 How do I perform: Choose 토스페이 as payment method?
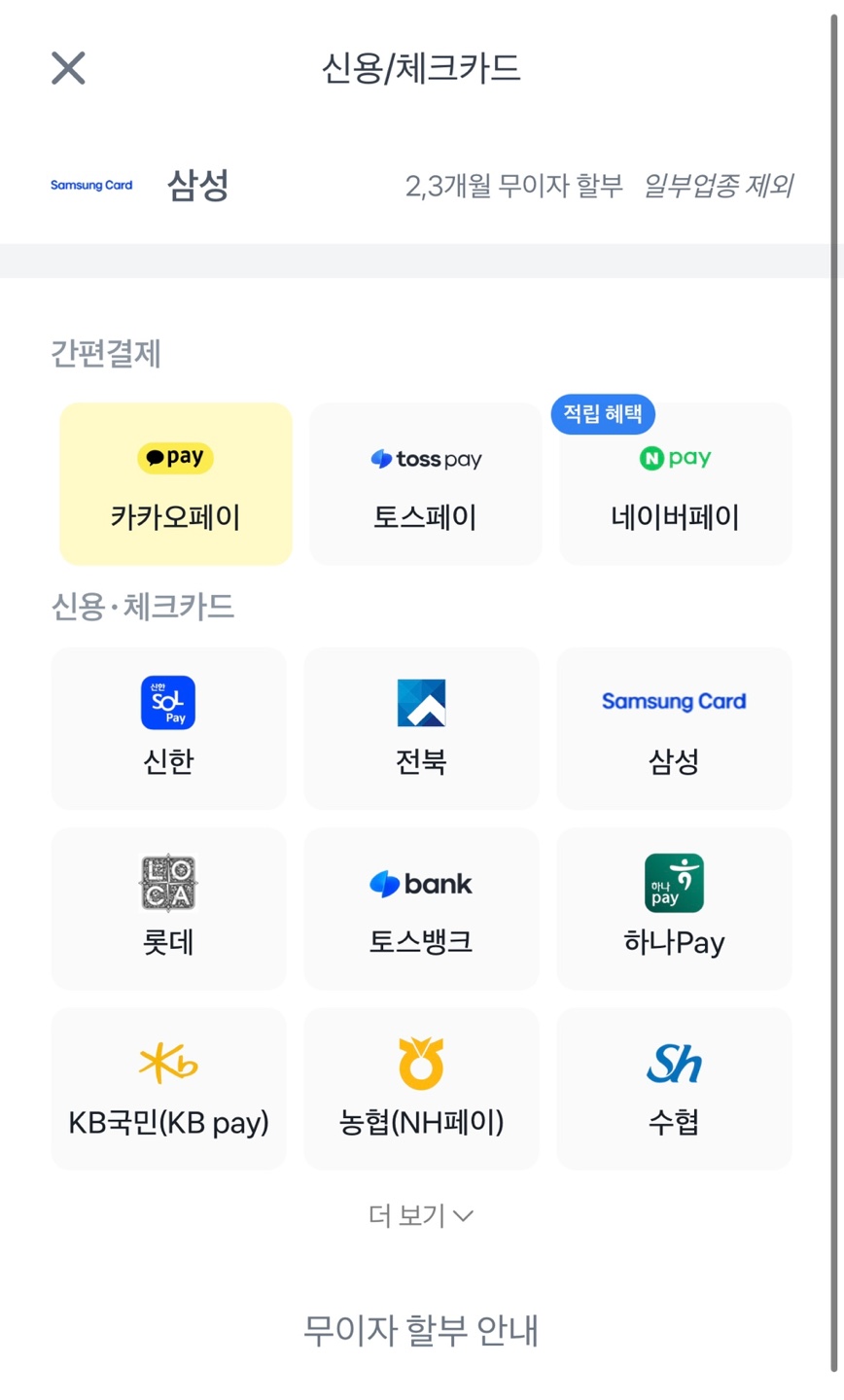coord(425,484)
